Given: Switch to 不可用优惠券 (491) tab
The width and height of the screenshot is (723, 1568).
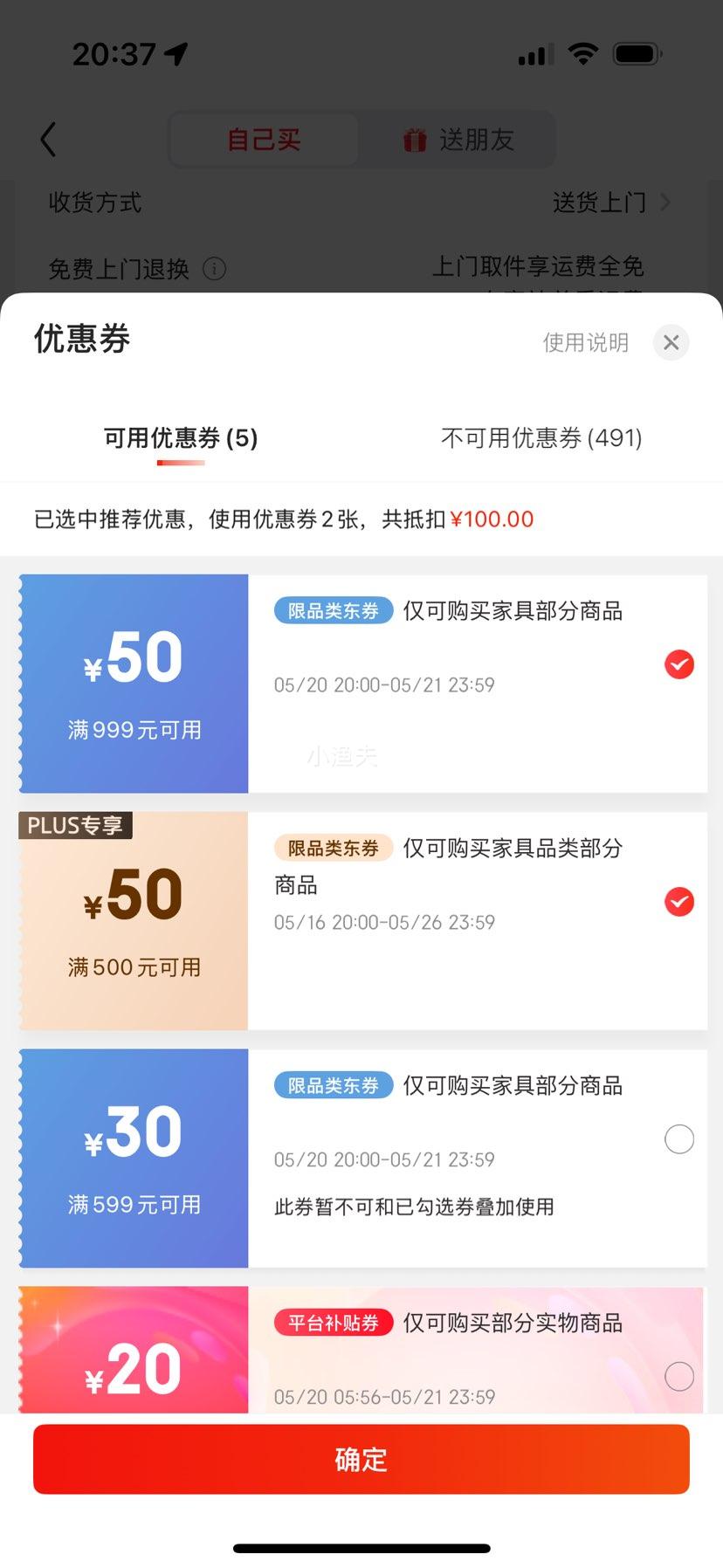Looking at the screenshot, I should point(541,437).
